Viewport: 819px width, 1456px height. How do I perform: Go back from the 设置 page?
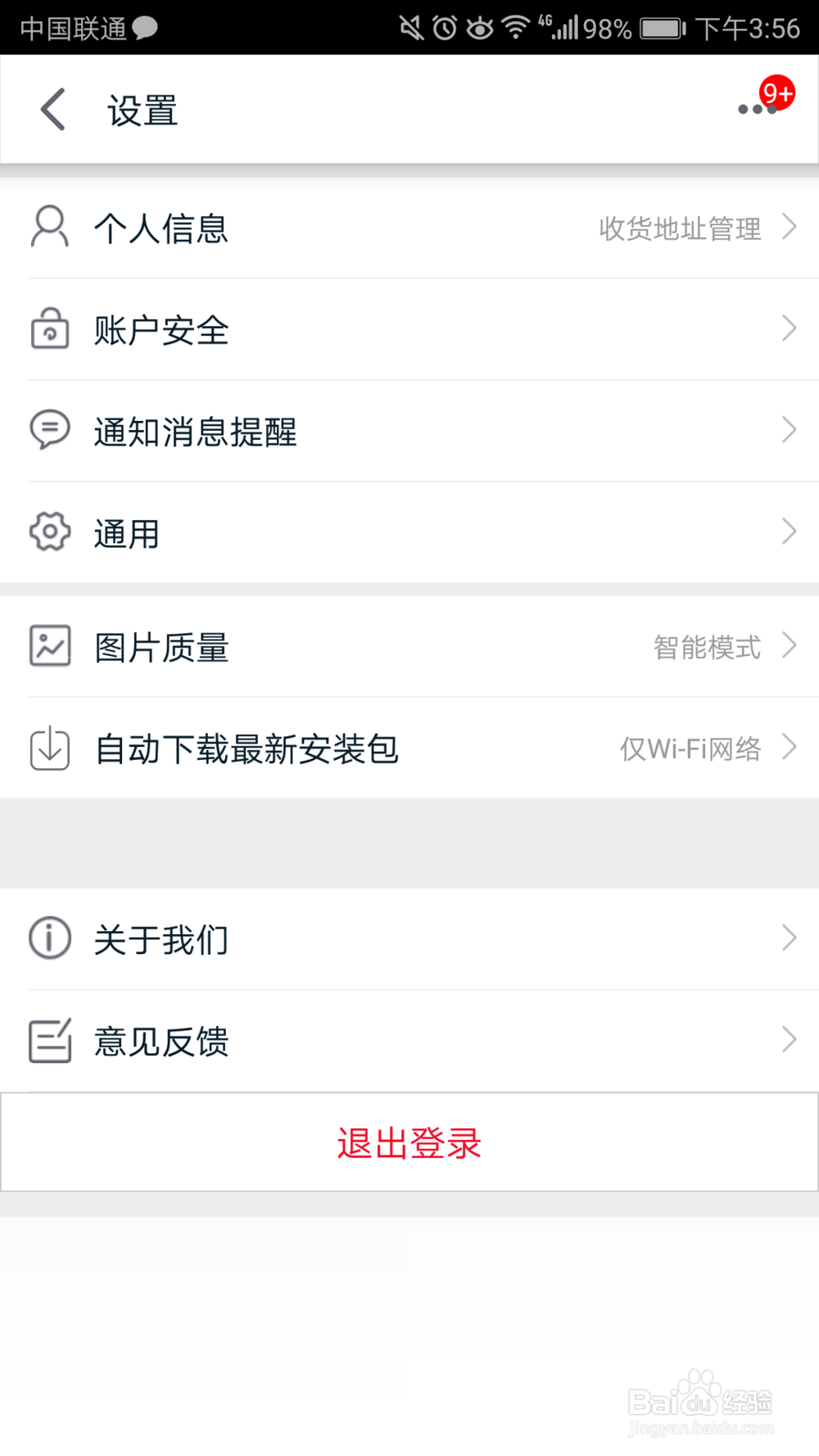coord(53,110)
